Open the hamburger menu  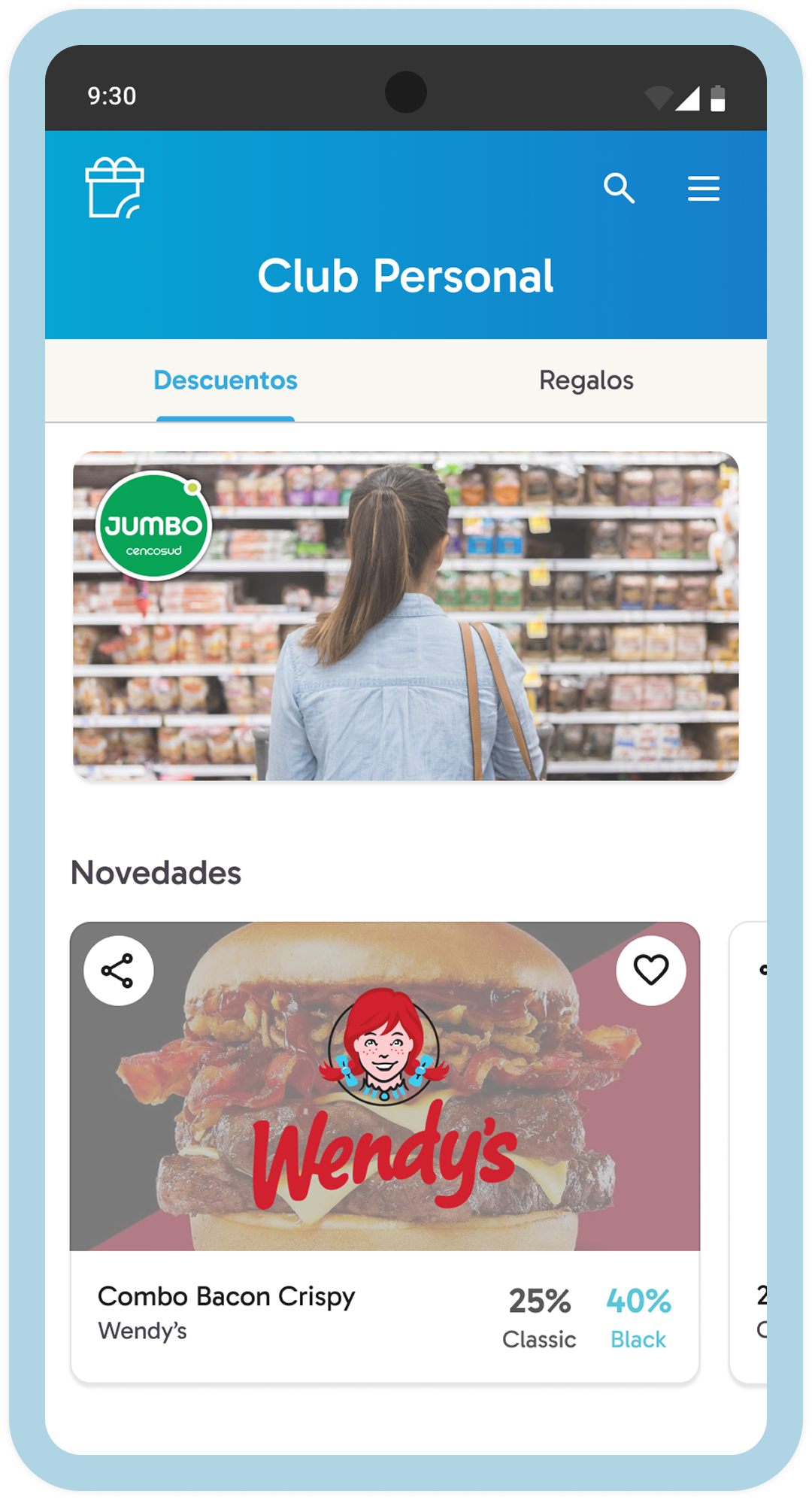pyautogui.click(x=703, y=188)
